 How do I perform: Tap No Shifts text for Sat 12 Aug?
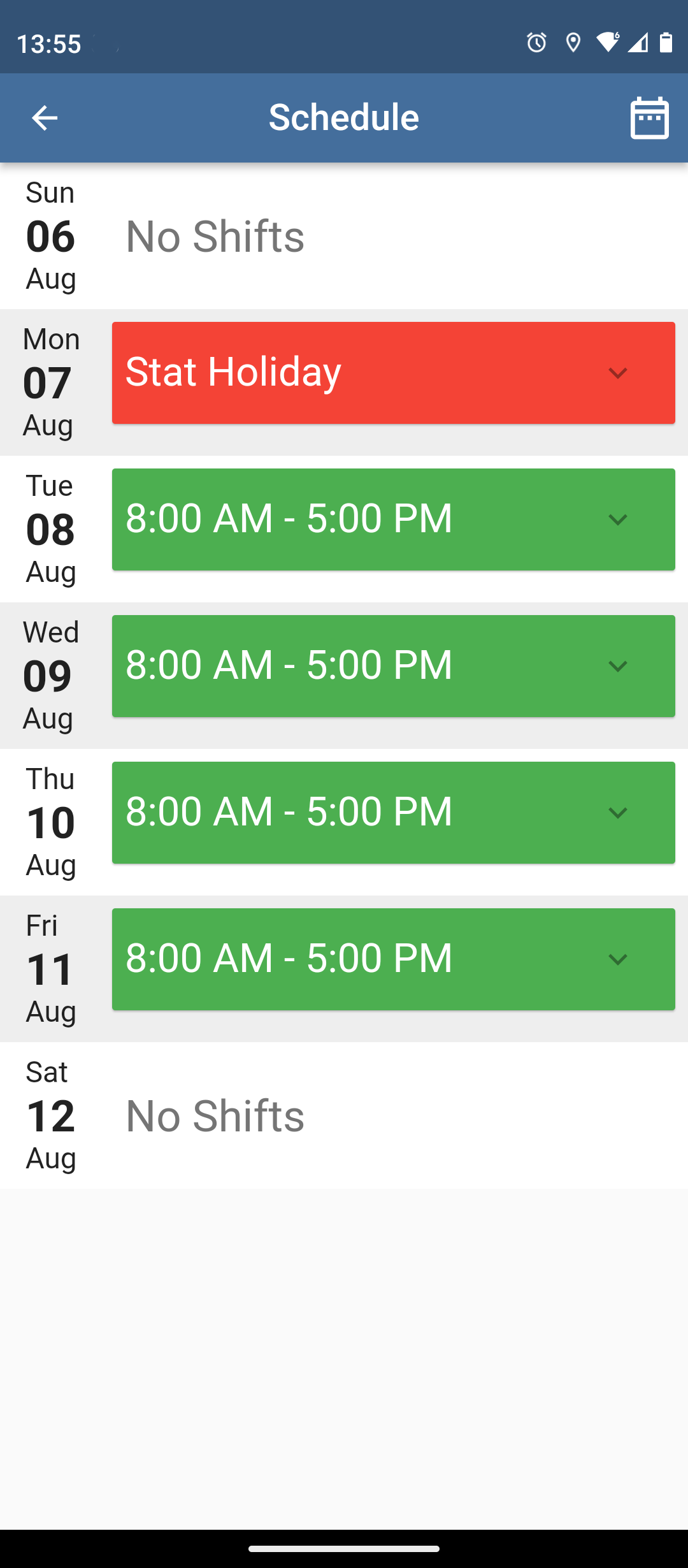[215, 1115]
